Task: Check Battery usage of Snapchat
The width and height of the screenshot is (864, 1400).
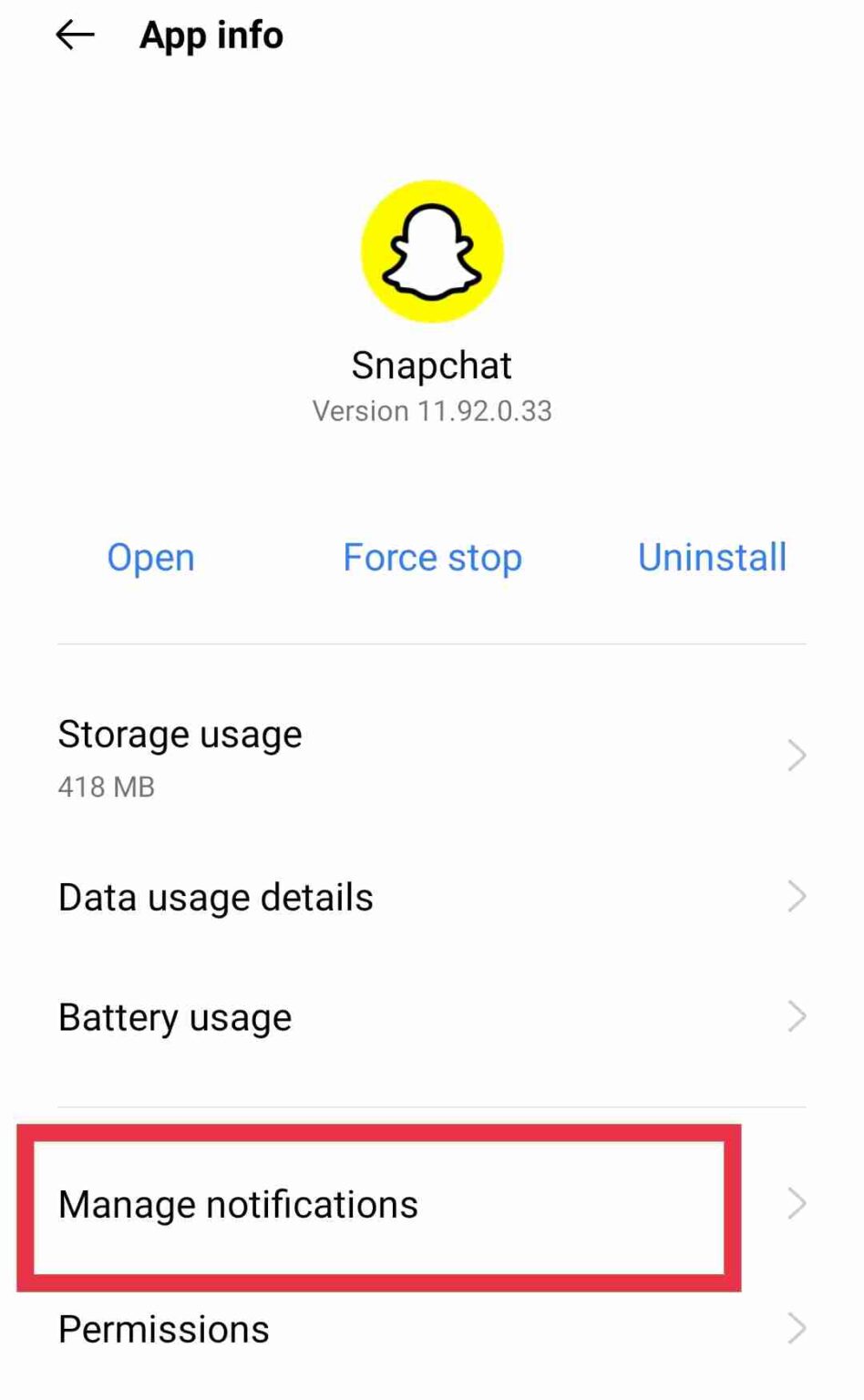Action: click(174, 1016)
